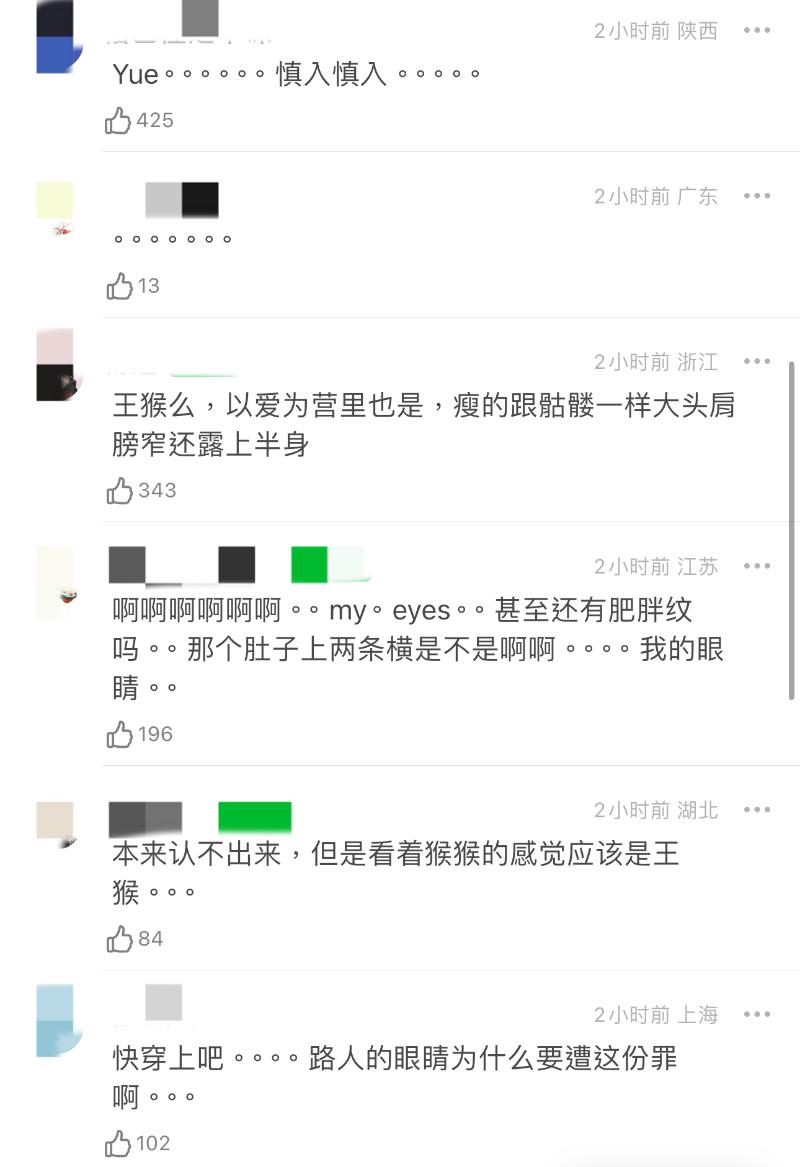
Task: Like the 浙江 comment with 343 likes
Action: click(x=119, y=490)
